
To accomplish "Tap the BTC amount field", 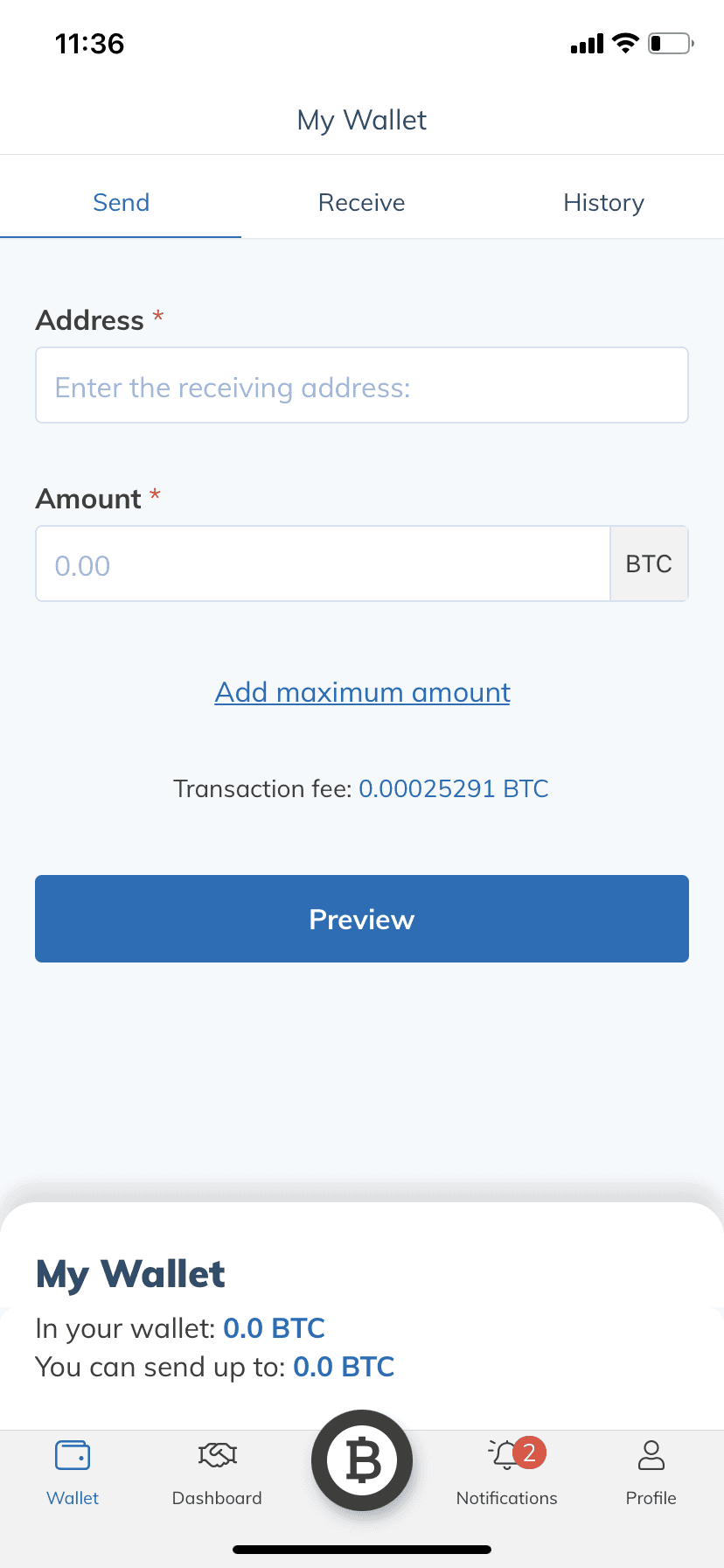I will pyautogui.click(x=322, y=564).
